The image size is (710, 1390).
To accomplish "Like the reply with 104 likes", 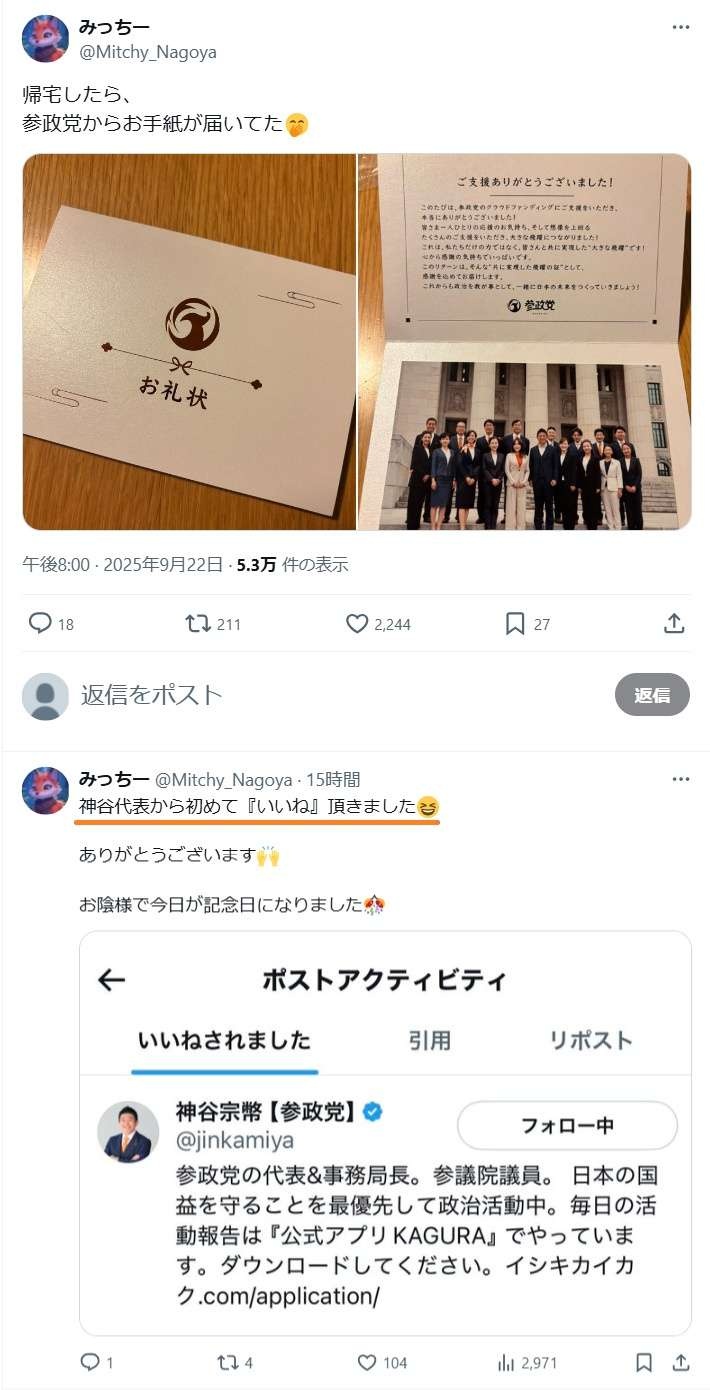I will (x=367, y=1362).
